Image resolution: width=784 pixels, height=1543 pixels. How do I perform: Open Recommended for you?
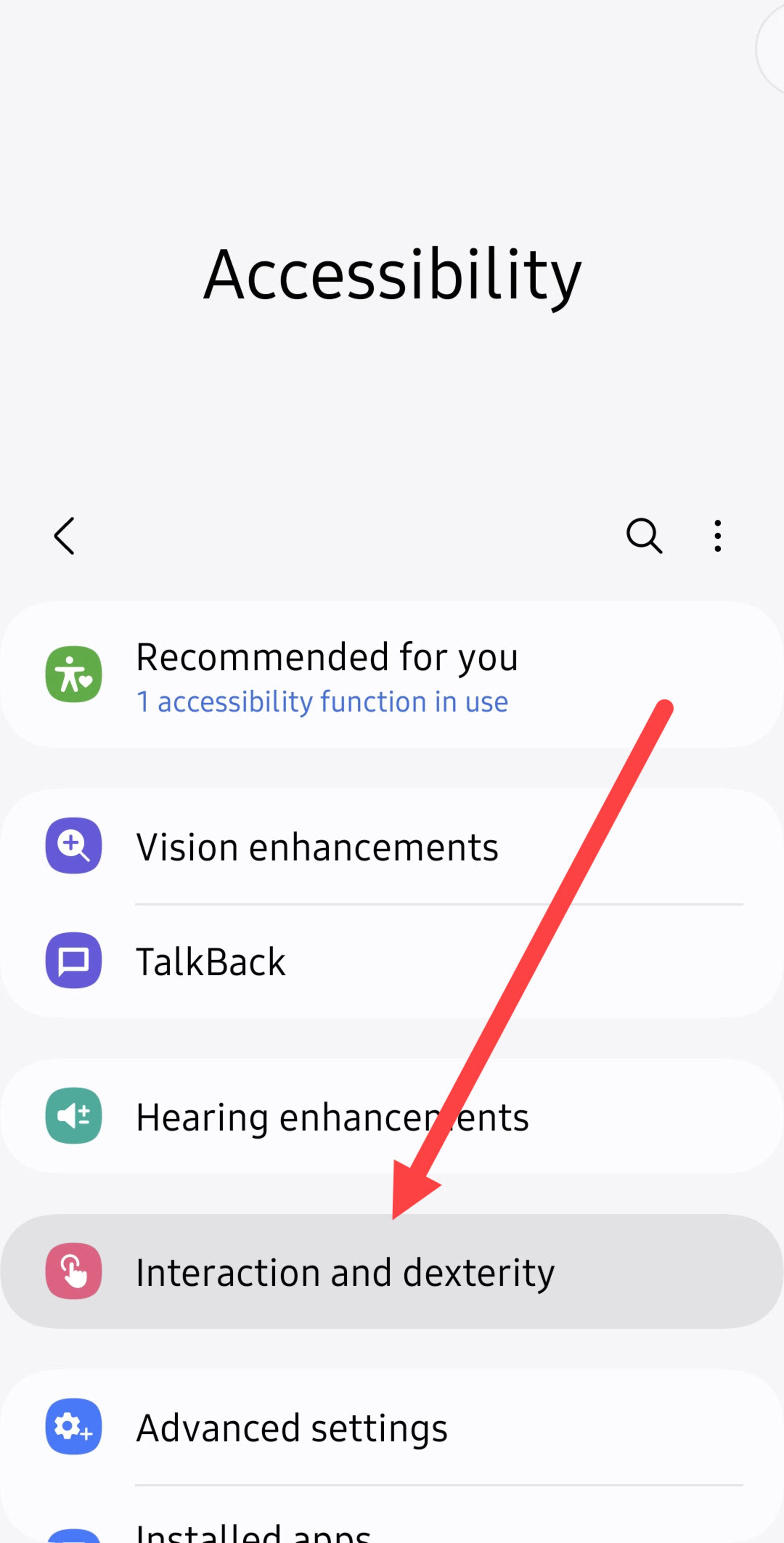tap(326, 675)
